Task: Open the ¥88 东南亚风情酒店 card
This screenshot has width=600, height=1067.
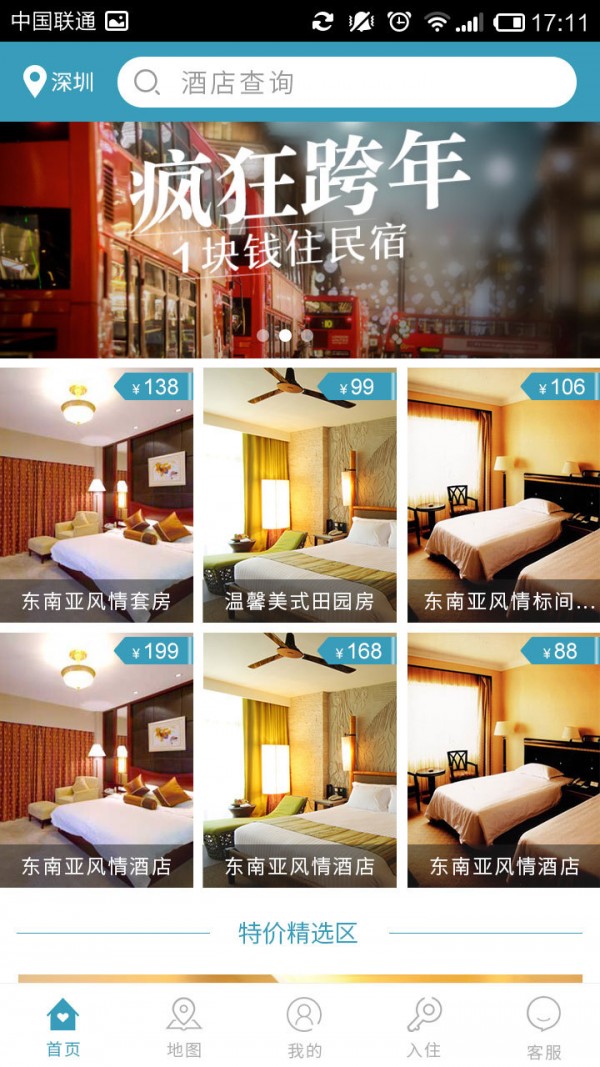Action: coord(503,759)
